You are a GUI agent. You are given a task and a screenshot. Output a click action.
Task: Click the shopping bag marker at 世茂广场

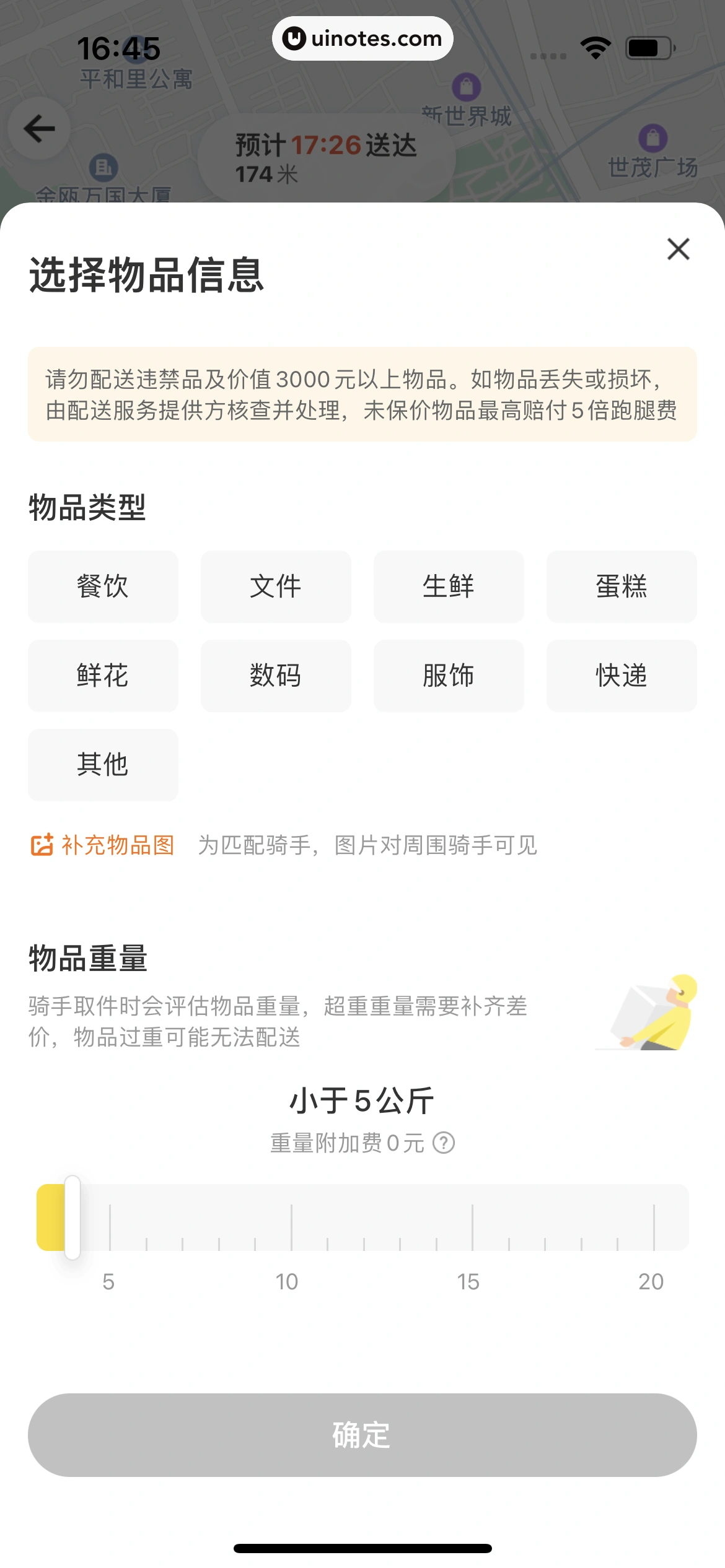point(652,139)
